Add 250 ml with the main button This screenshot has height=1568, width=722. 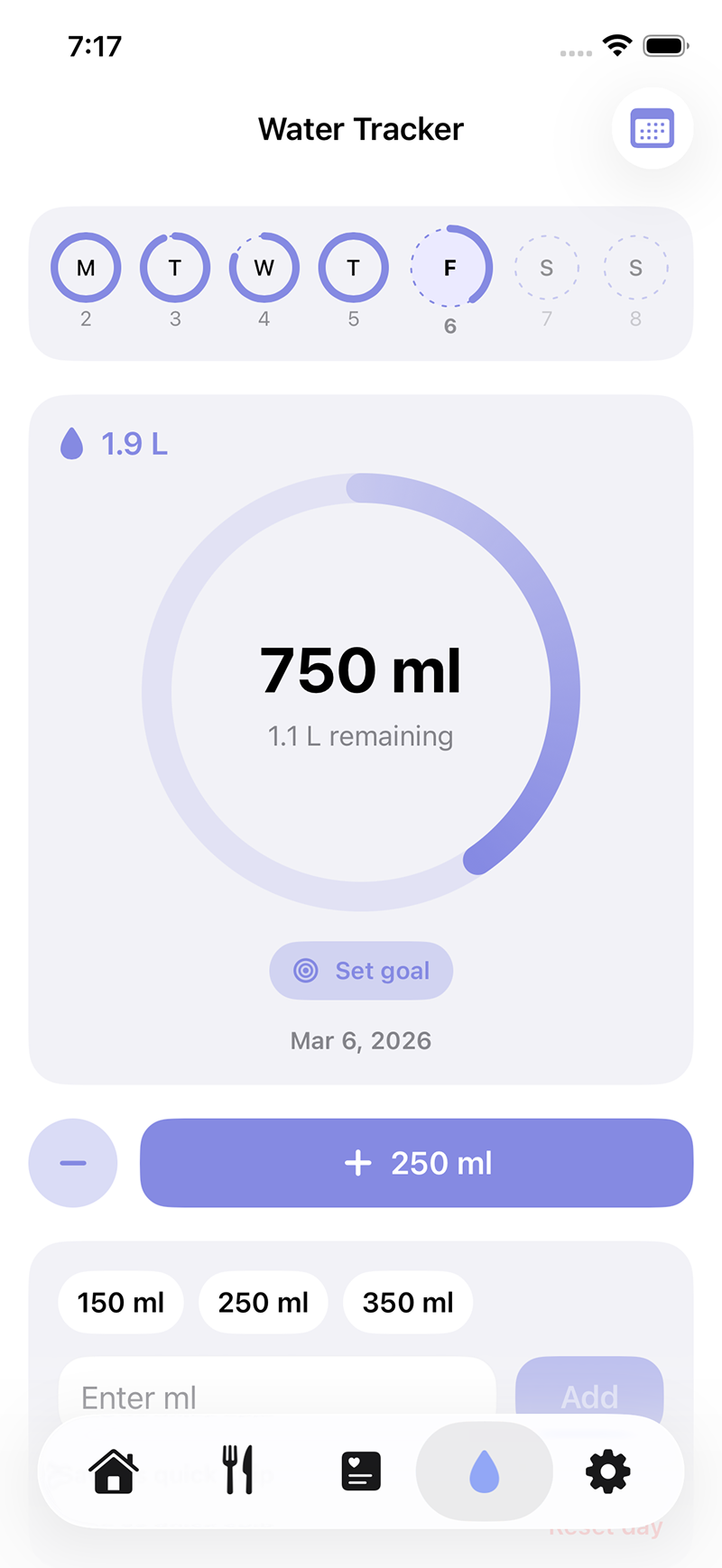[x=416, y=1163]
